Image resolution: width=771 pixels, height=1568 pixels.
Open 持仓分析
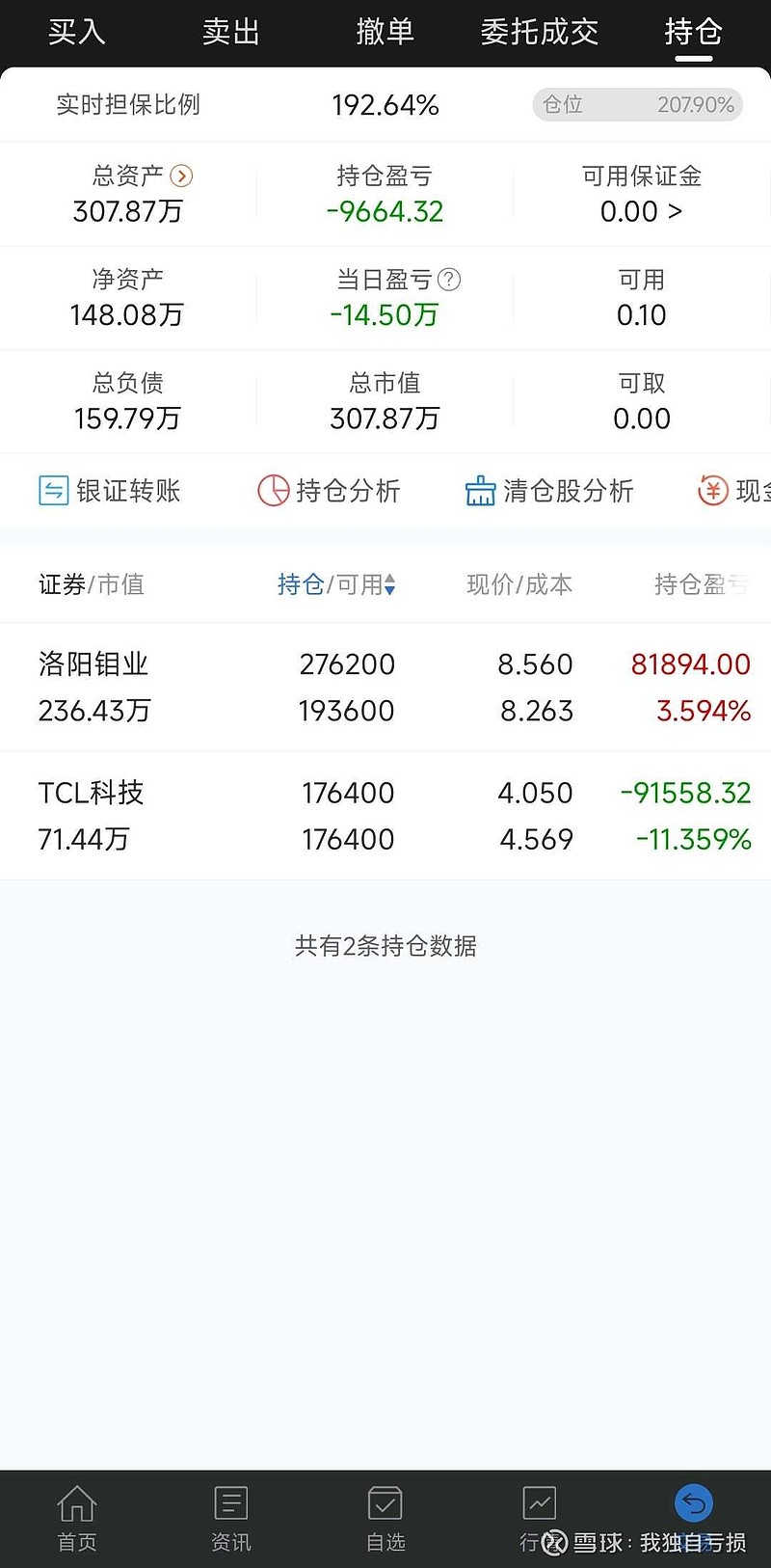point(329,491)
